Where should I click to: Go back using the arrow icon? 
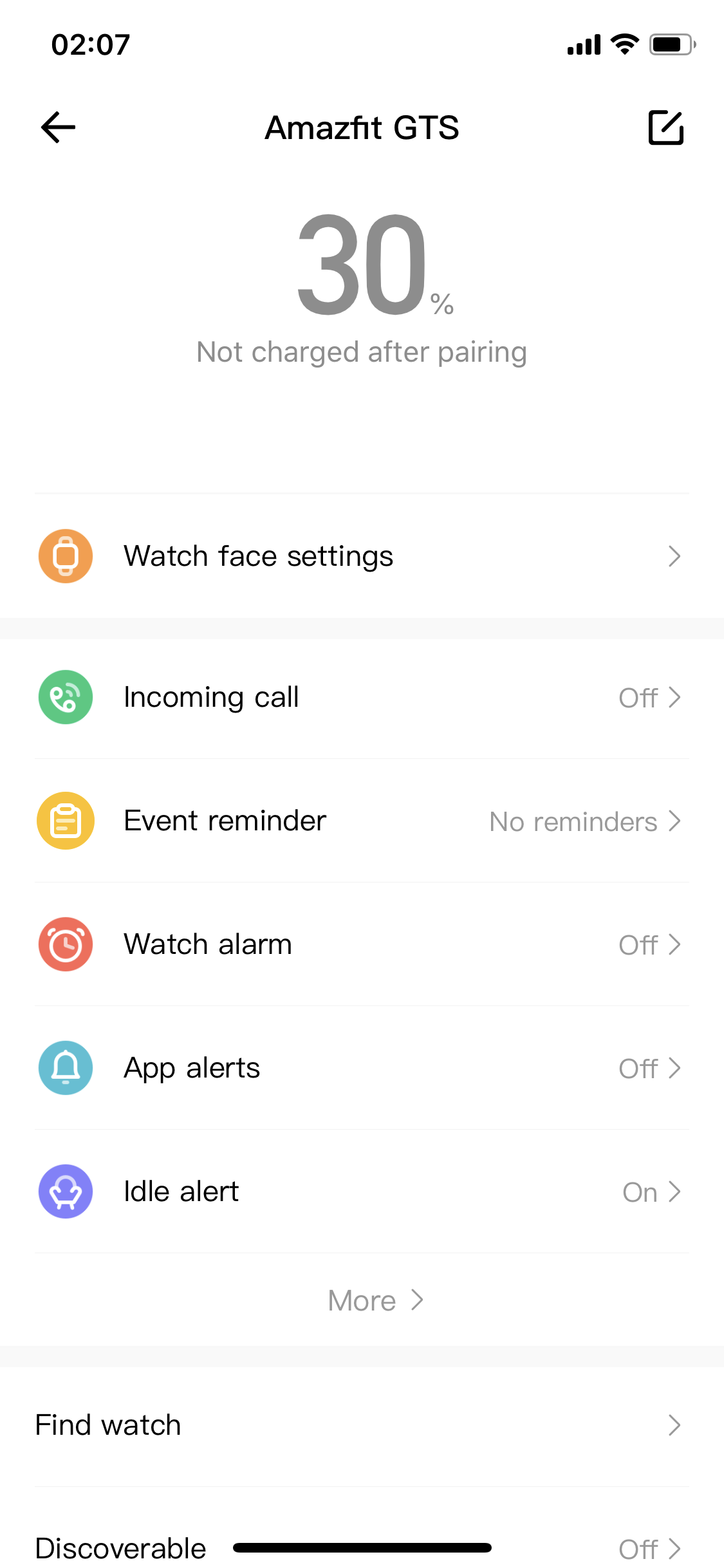58,127
